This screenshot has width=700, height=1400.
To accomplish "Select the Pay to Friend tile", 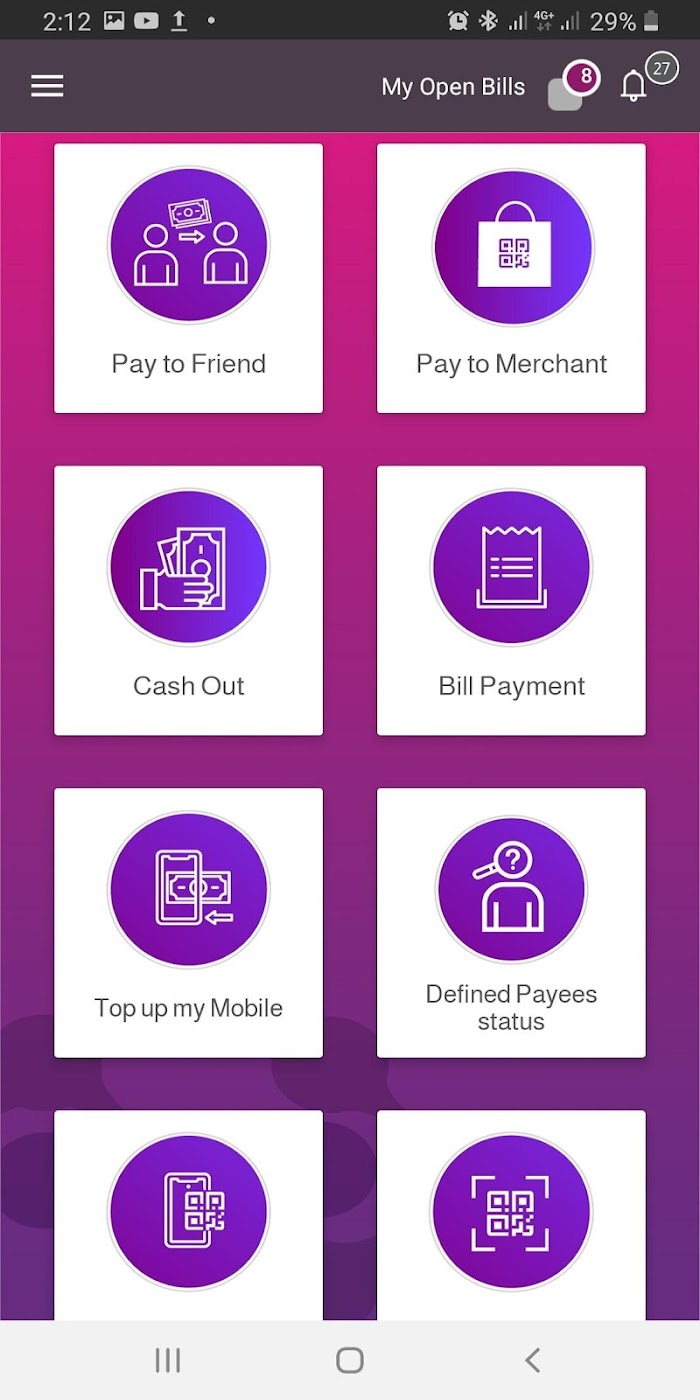I will (x=188, y=278).
